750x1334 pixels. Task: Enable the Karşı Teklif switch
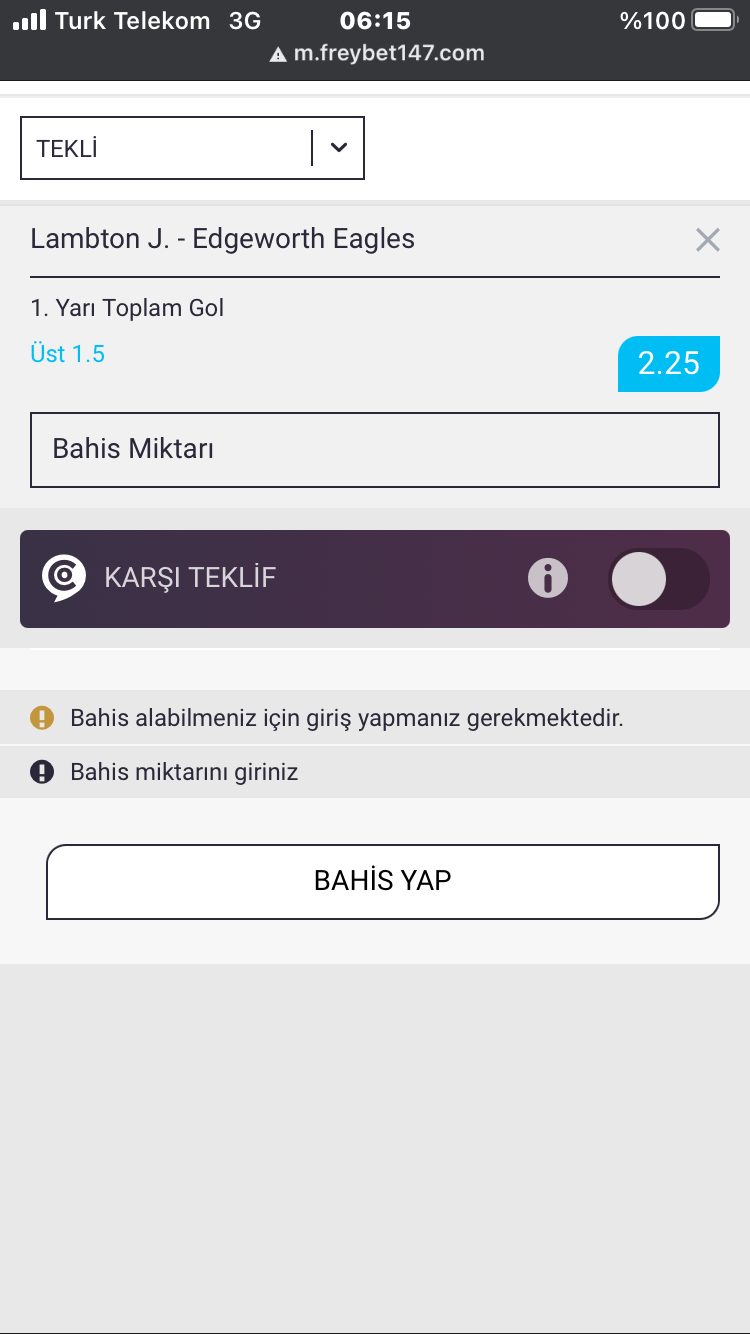point(658,578)
